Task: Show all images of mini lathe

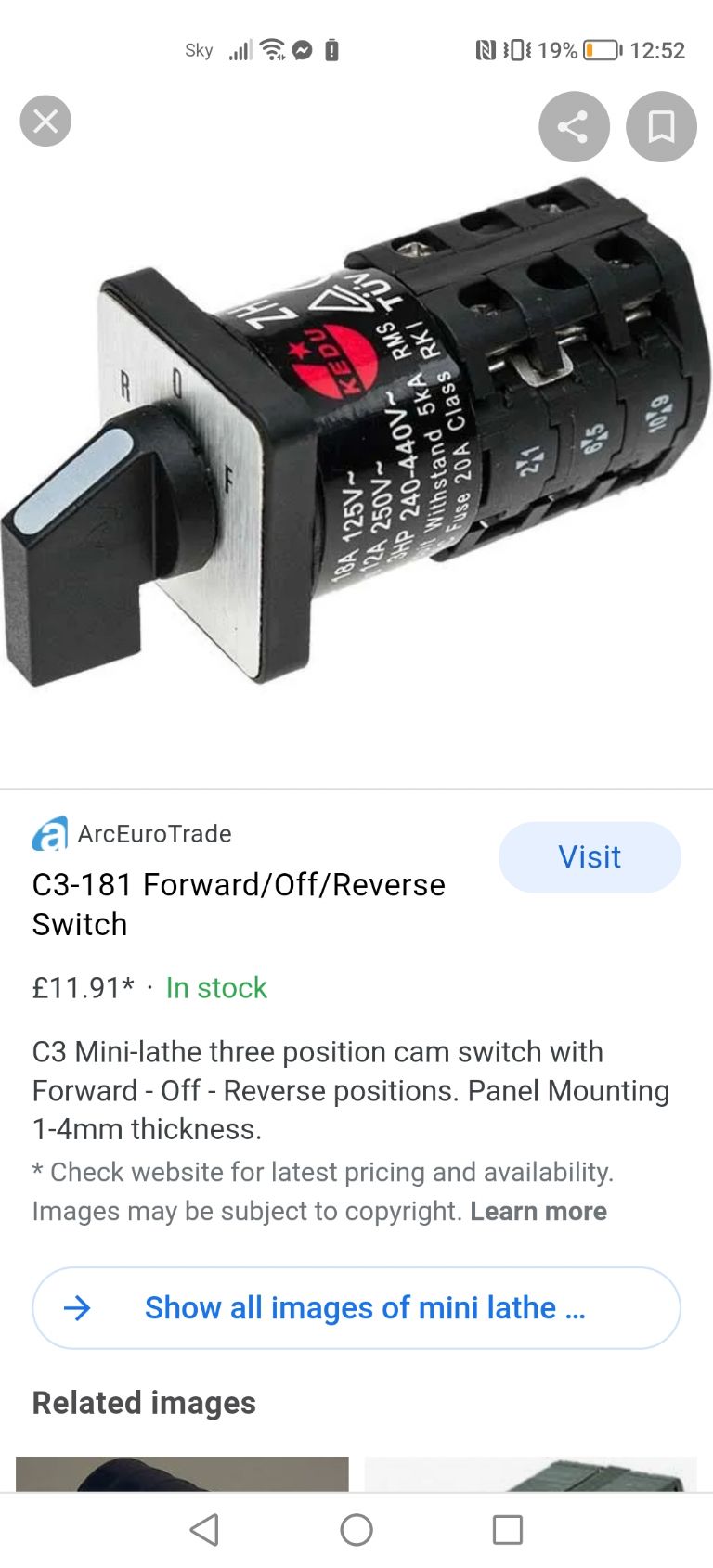Action: [x=356, y=1307]
